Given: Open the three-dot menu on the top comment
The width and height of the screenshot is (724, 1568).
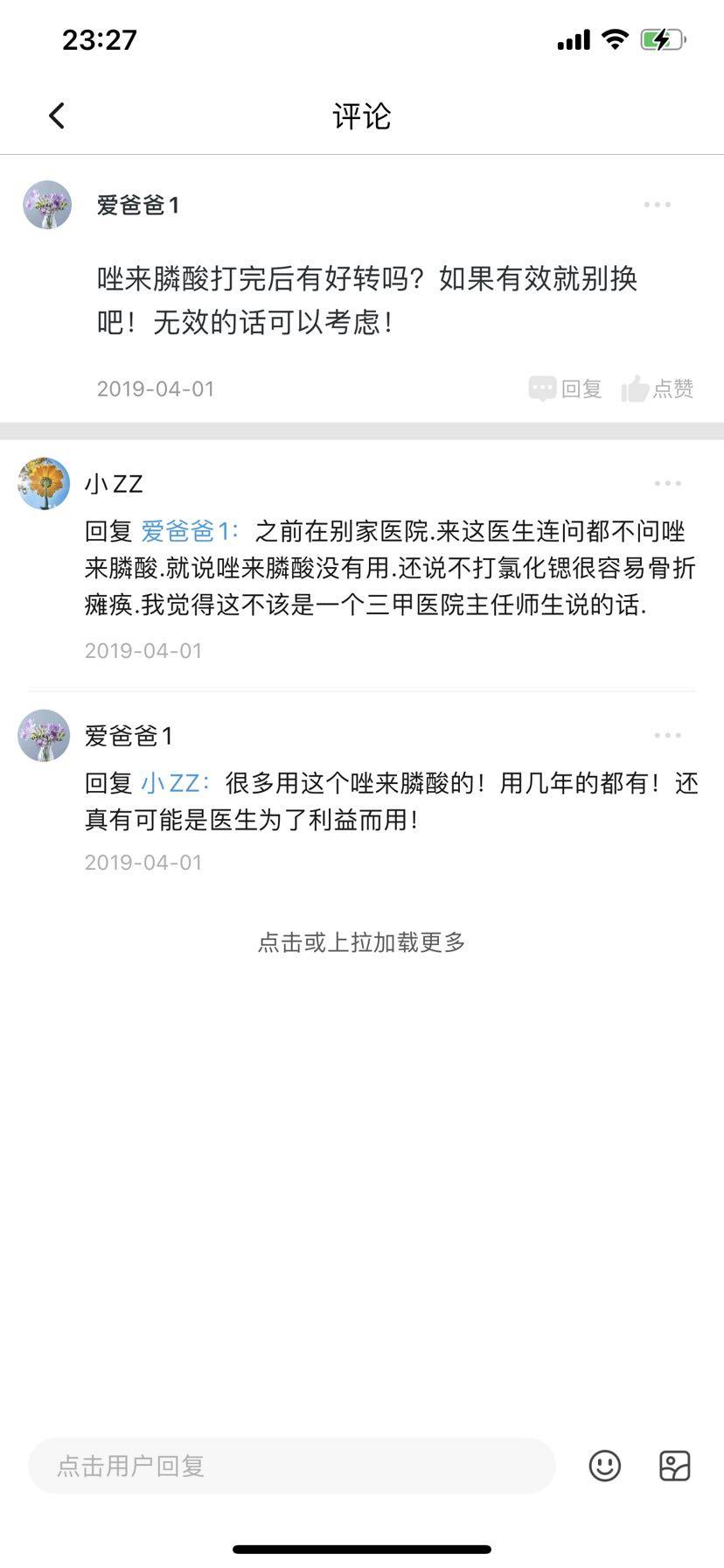Looking at the screenshot, I should pyautogui.click(x=657, y=205).
